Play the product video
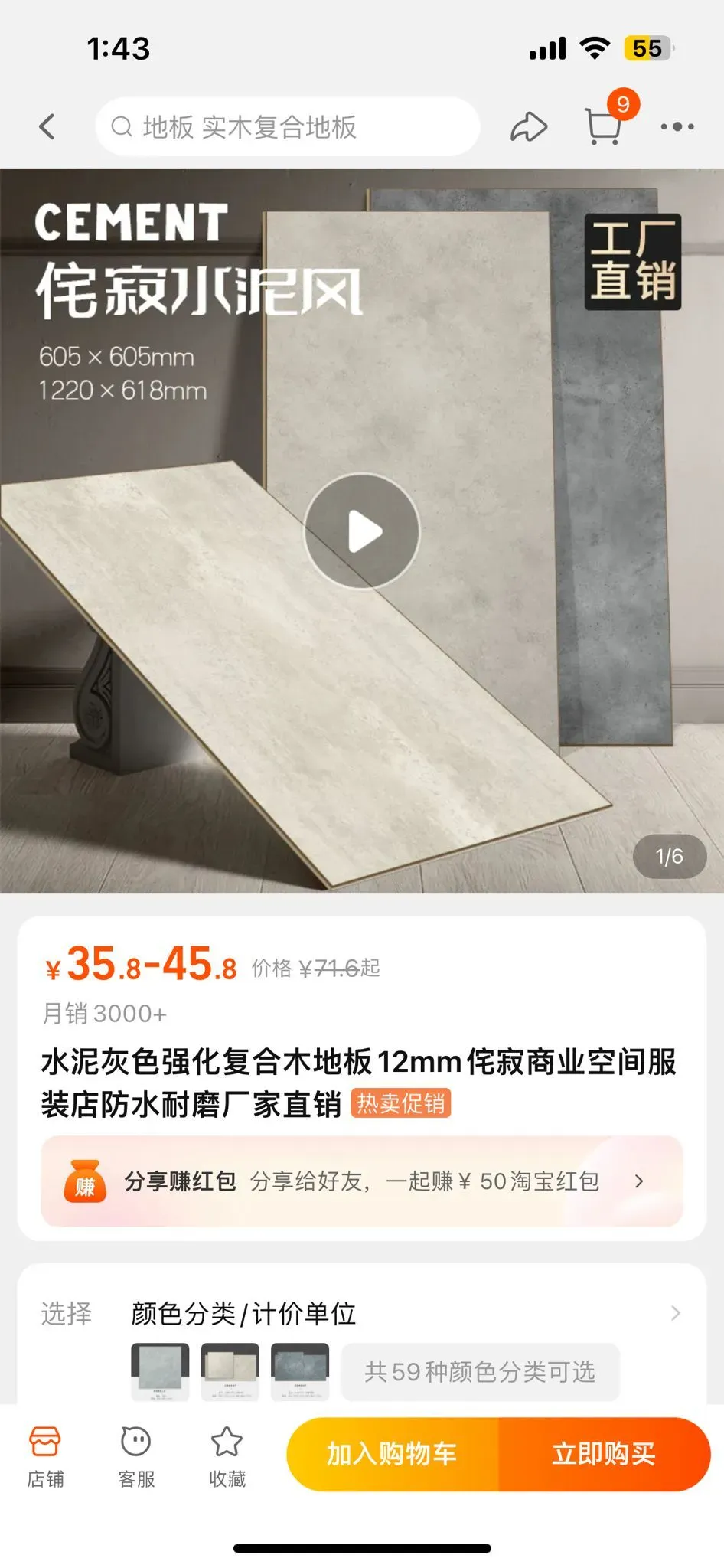This screenshot has height=1568, width=724. [x=362, y=531]
